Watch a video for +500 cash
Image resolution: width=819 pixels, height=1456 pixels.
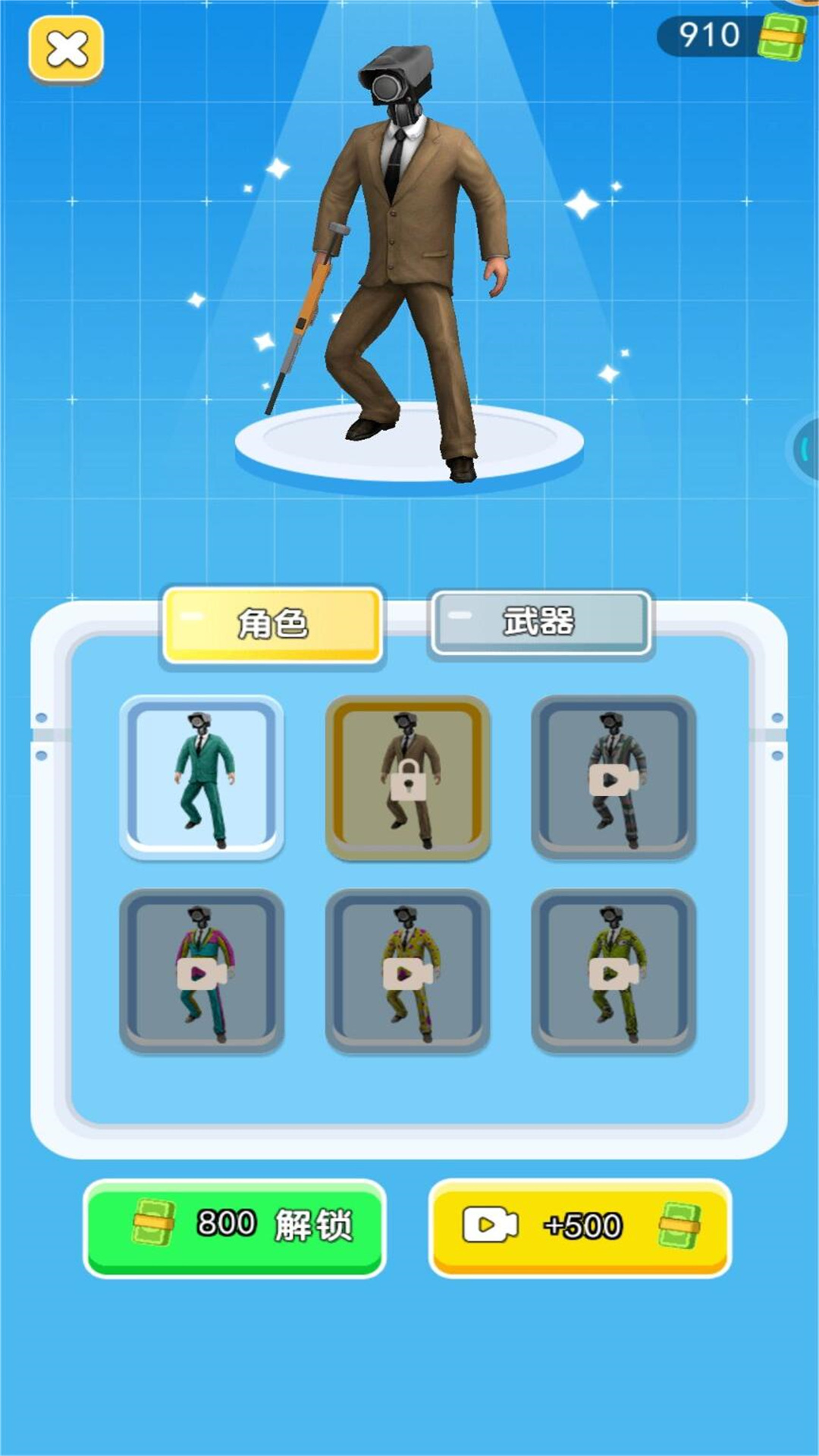point(580,1228)
